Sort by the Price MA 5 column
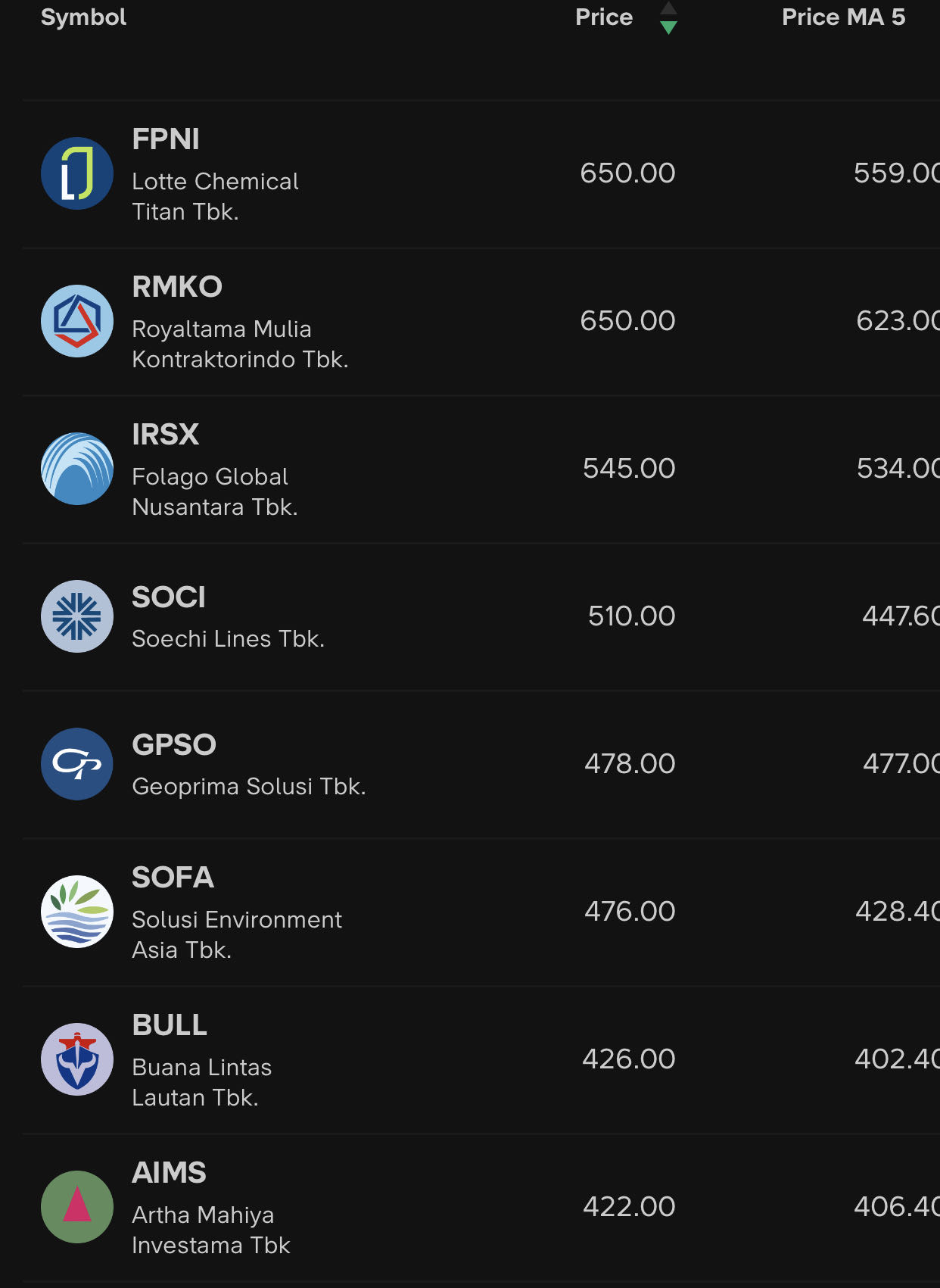Viewport: 940px width, 1288px height. click(x=843, y=17)
